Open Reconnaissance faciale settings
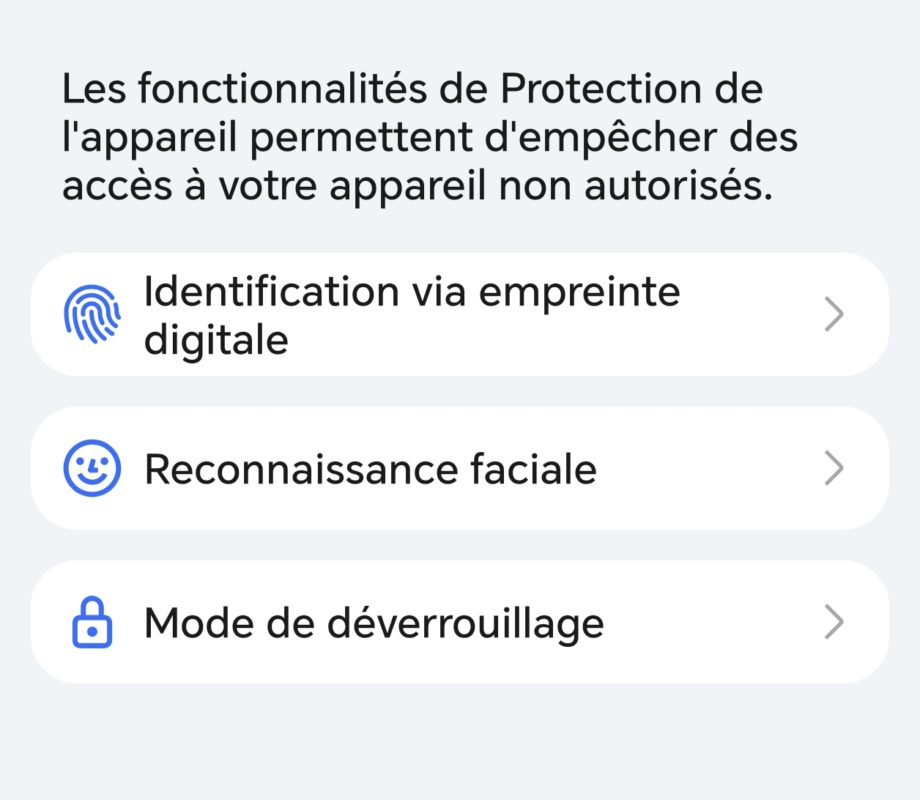The width and height of the screenshot is (920, 800). pos(459,468)
